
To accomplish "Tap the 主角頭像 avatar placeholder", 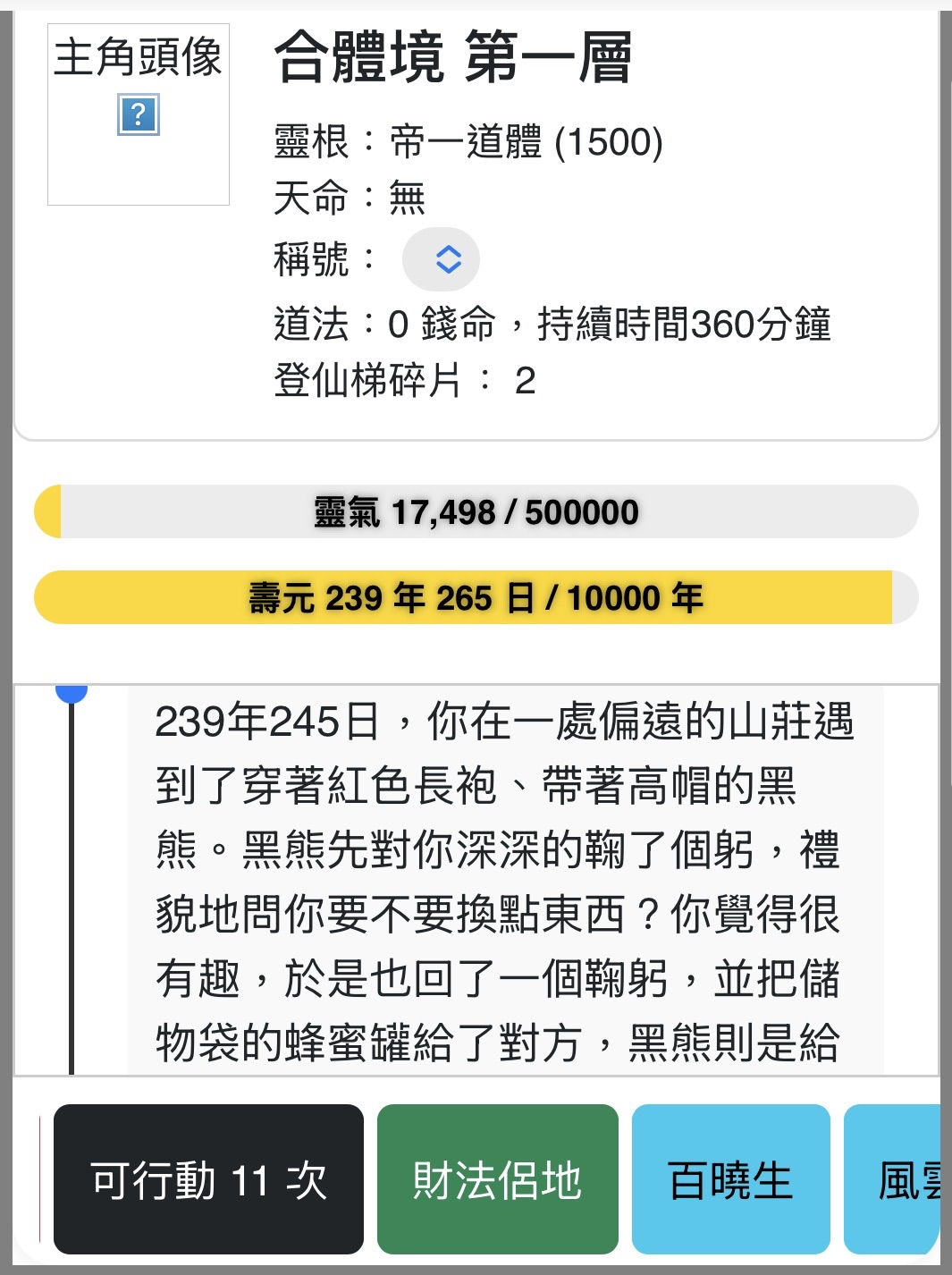I will [x=139, y=115].
